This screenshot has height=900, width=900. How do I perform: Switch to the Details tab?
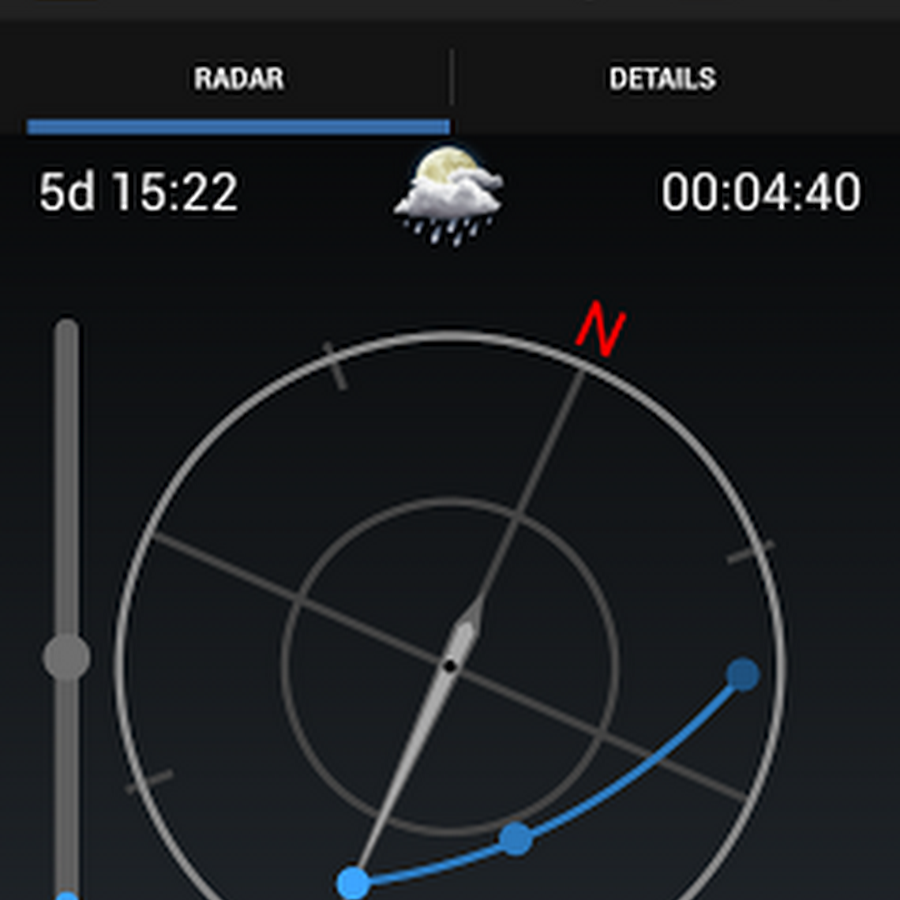point(662,80)
